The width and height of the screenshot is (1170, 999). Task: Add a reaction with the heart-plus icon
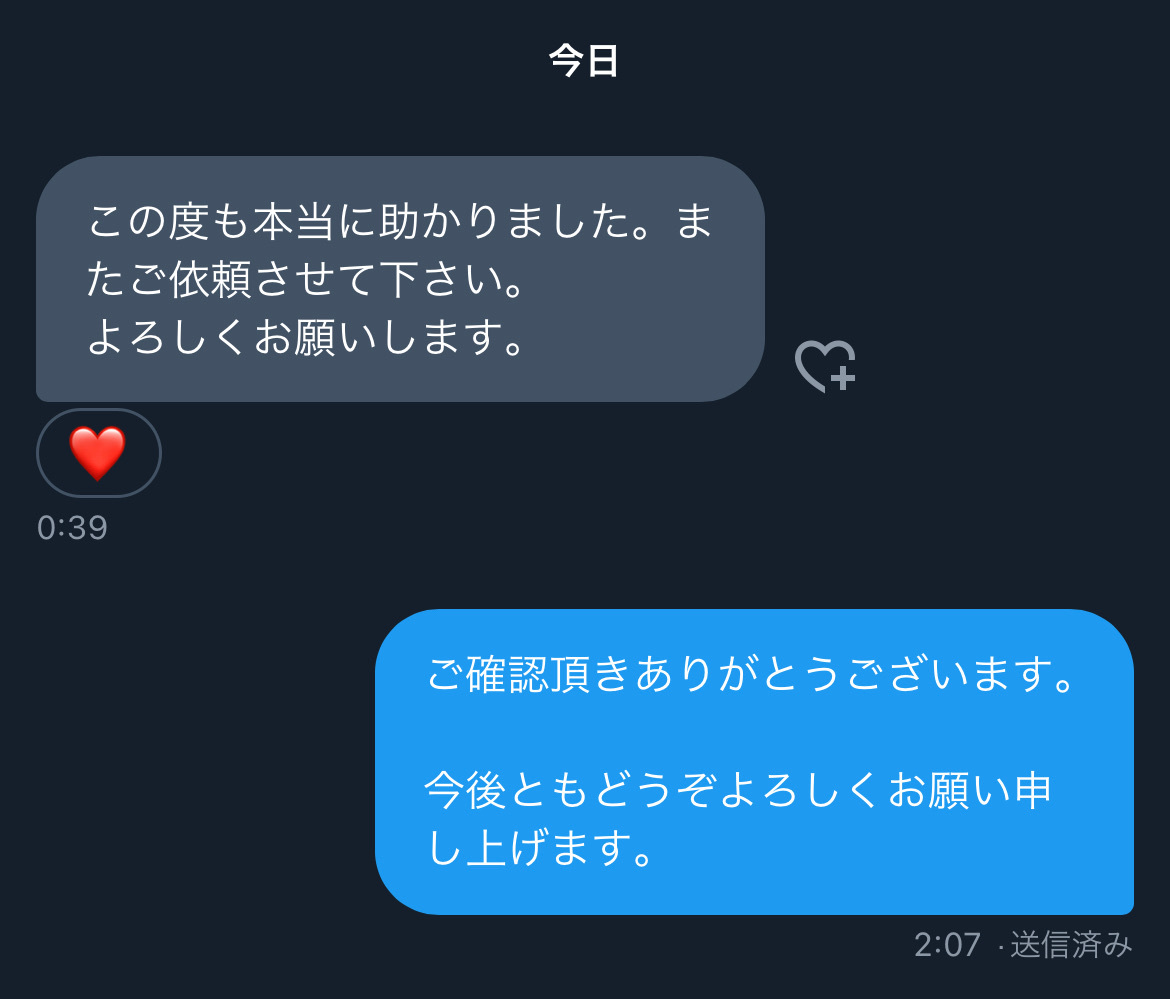[825, 366]
